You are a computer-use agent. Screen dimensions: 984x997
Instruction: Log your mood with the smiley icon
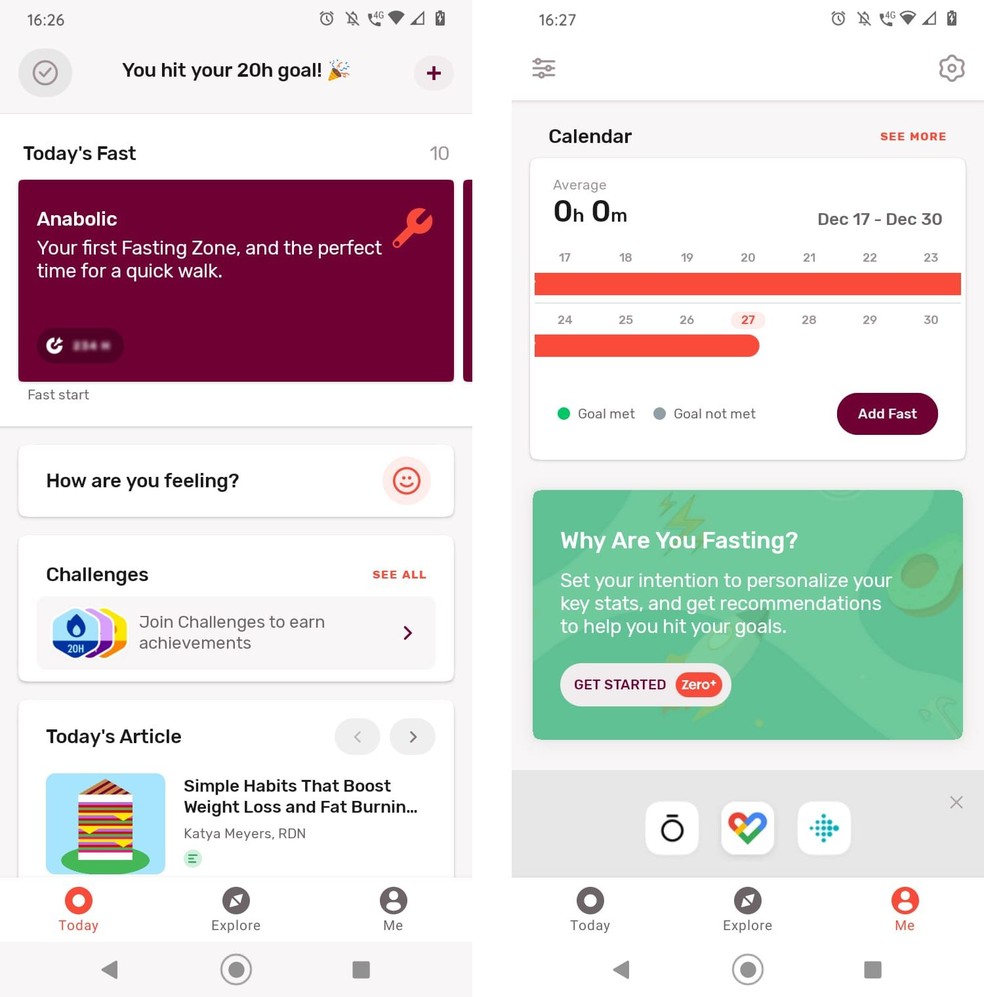coord(406,481)
